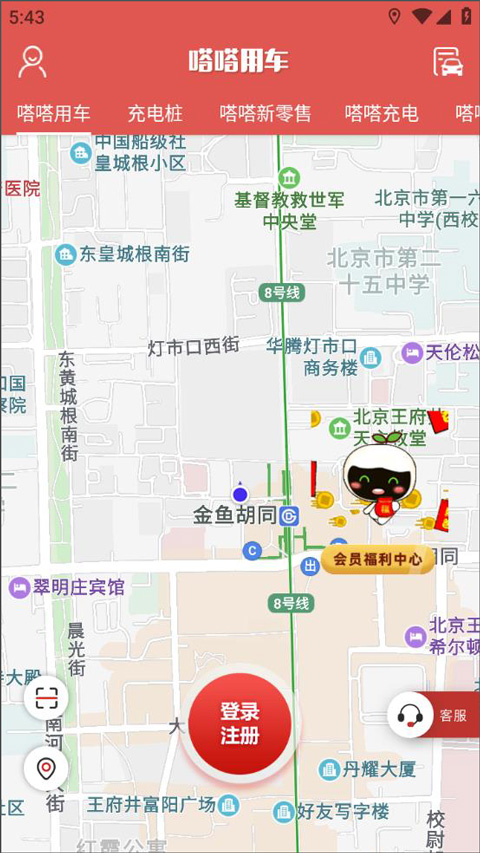
Task: Recenter map with the location pin button
Action: pos(46,769)
